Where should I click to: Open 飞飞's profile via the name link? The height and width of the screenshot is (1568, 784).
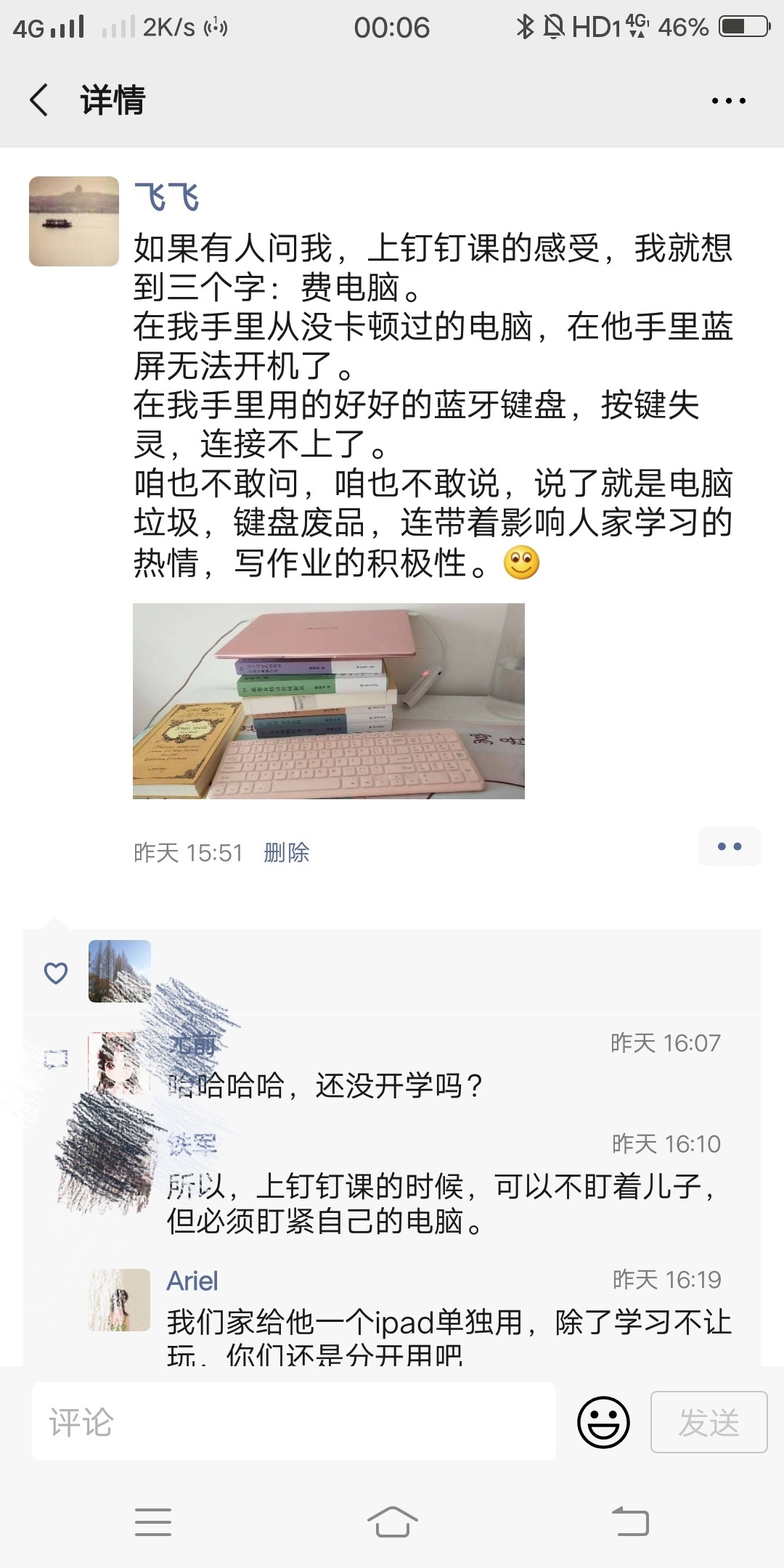166,197
